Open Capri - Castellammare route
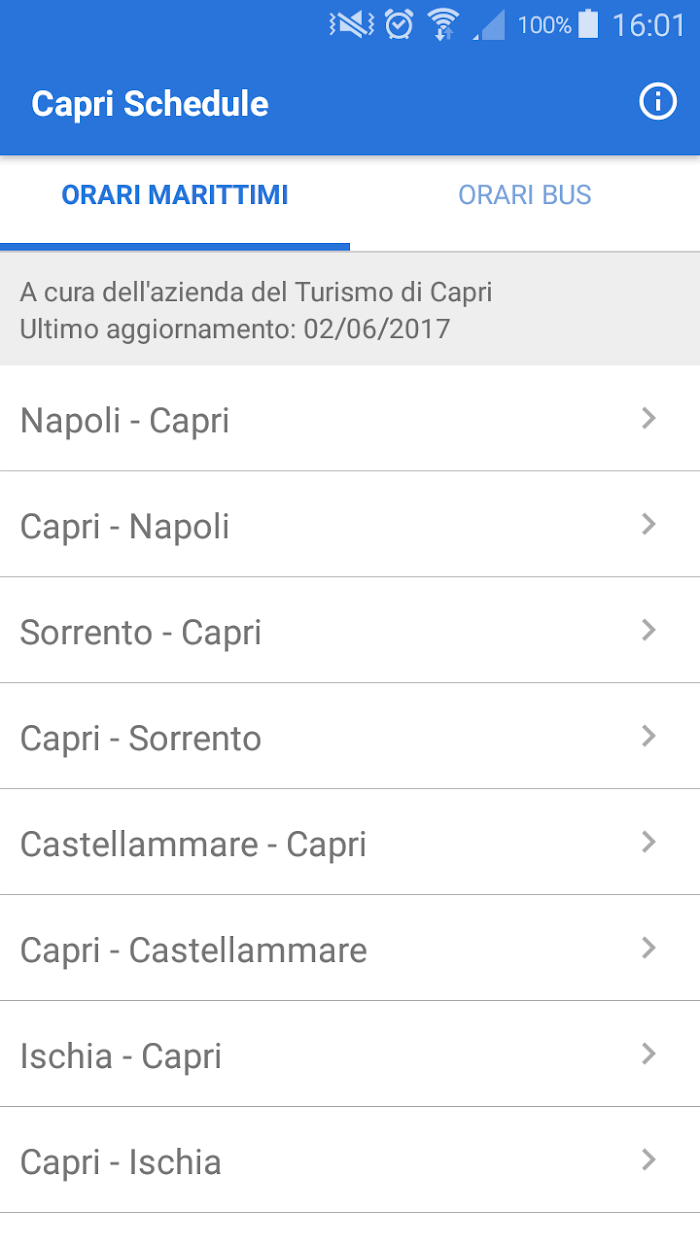Image resolution: width=700 pixels, height=1244 pixels. [x=350, y=948]
